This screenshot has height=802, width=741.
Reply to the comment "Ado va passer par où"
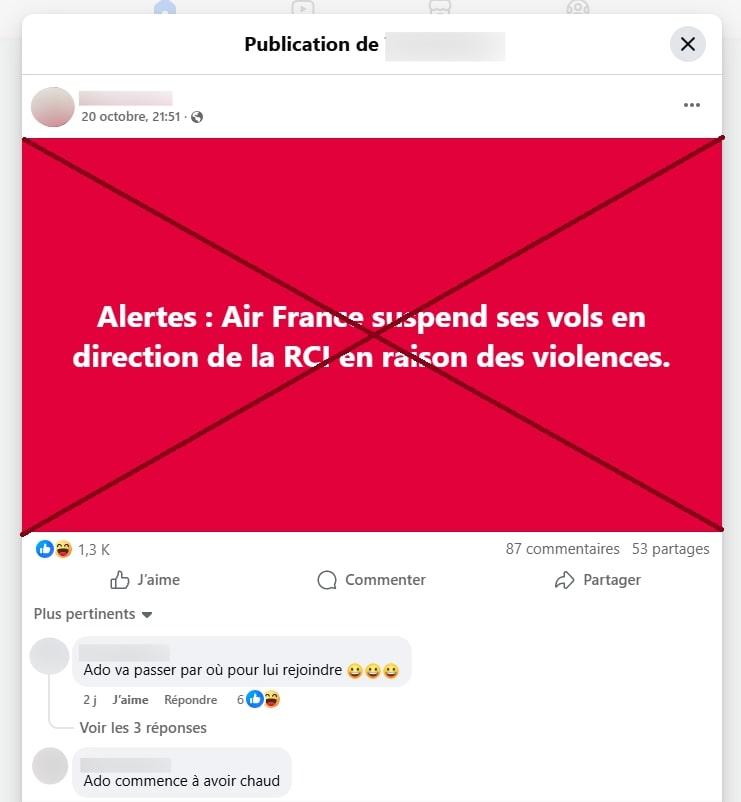pyautogui.click(x=190, y=700)
